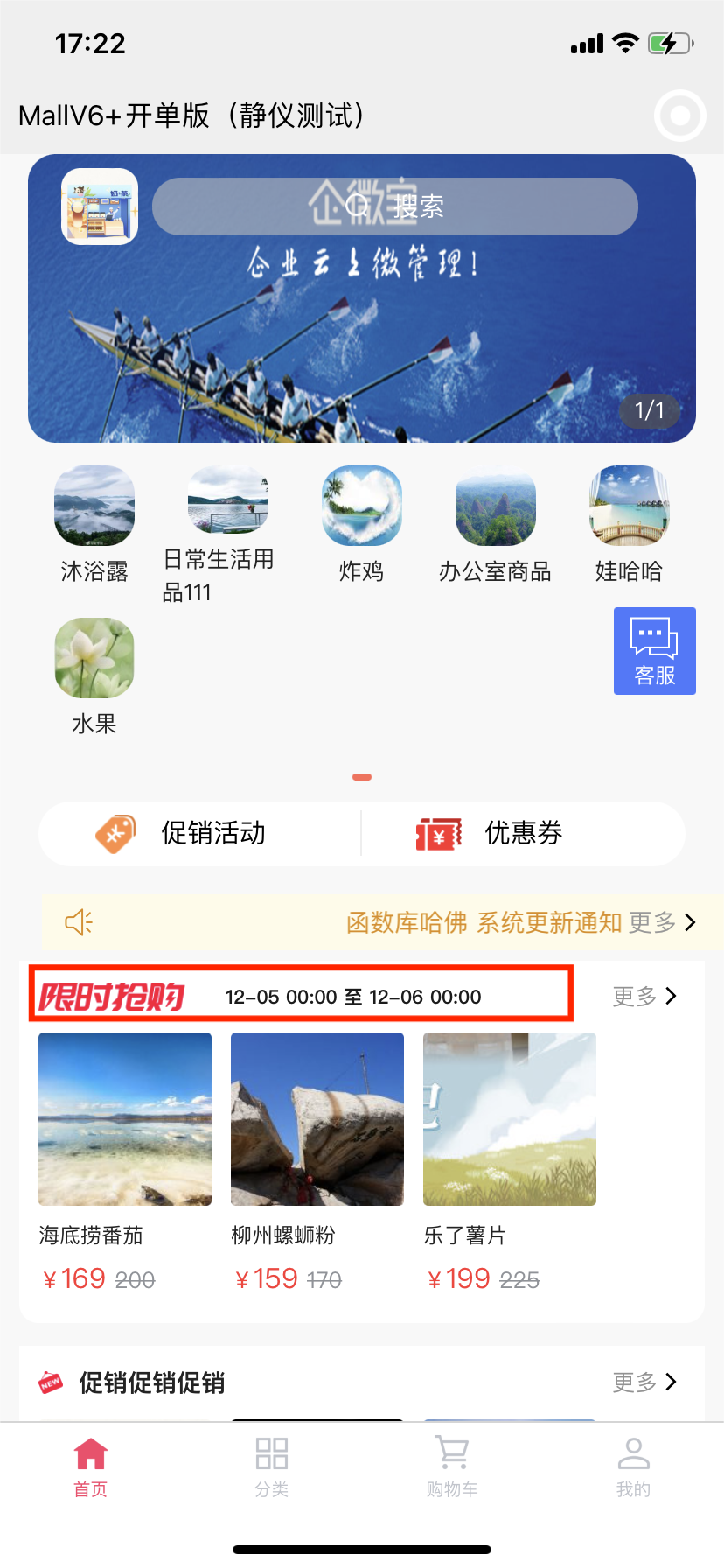Contact 客服 customer service
Screen dimensions: 724x1568
[654, 651]
